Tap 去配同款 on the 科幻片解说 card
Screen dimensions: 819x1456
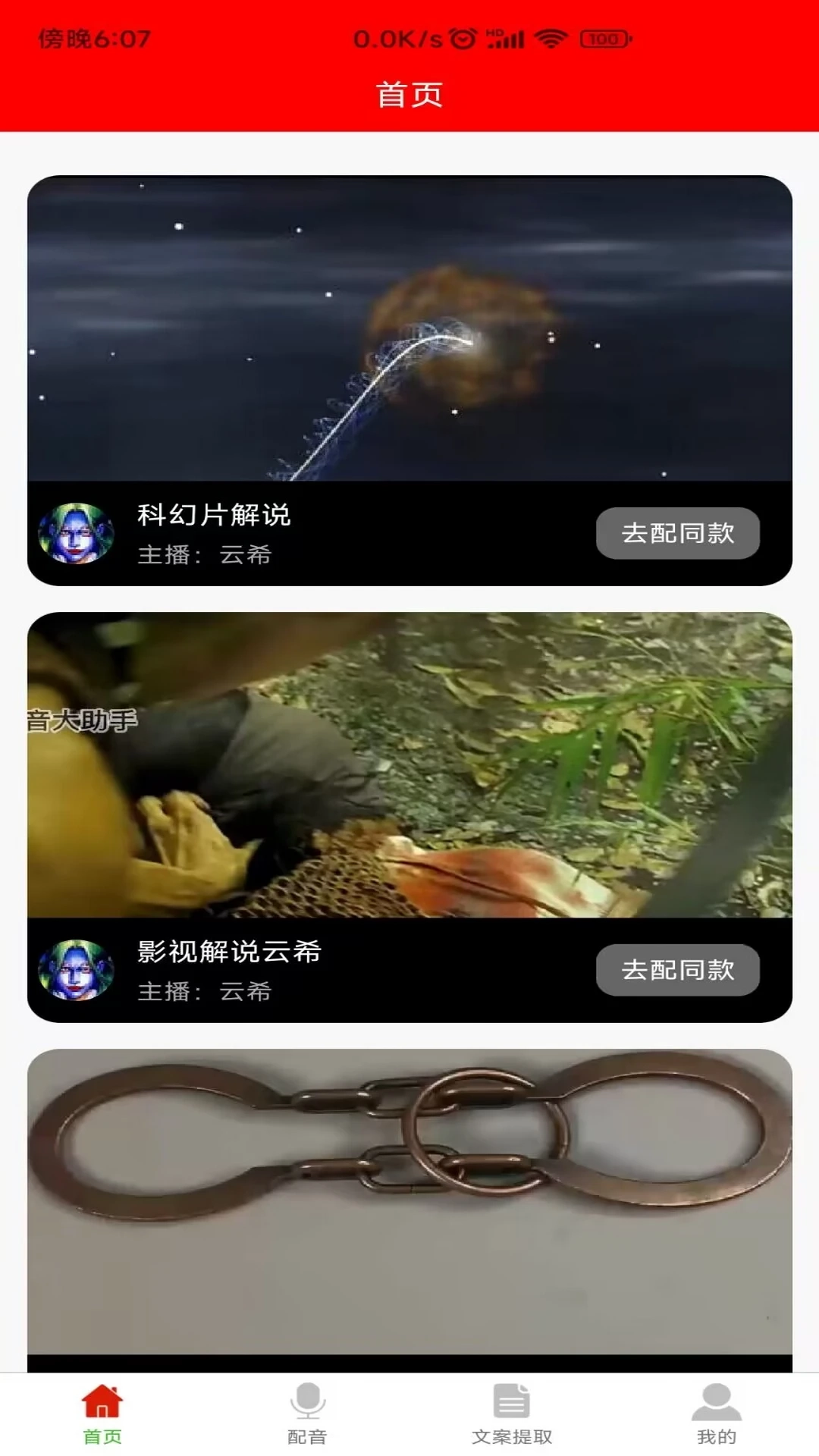[677, 533]
